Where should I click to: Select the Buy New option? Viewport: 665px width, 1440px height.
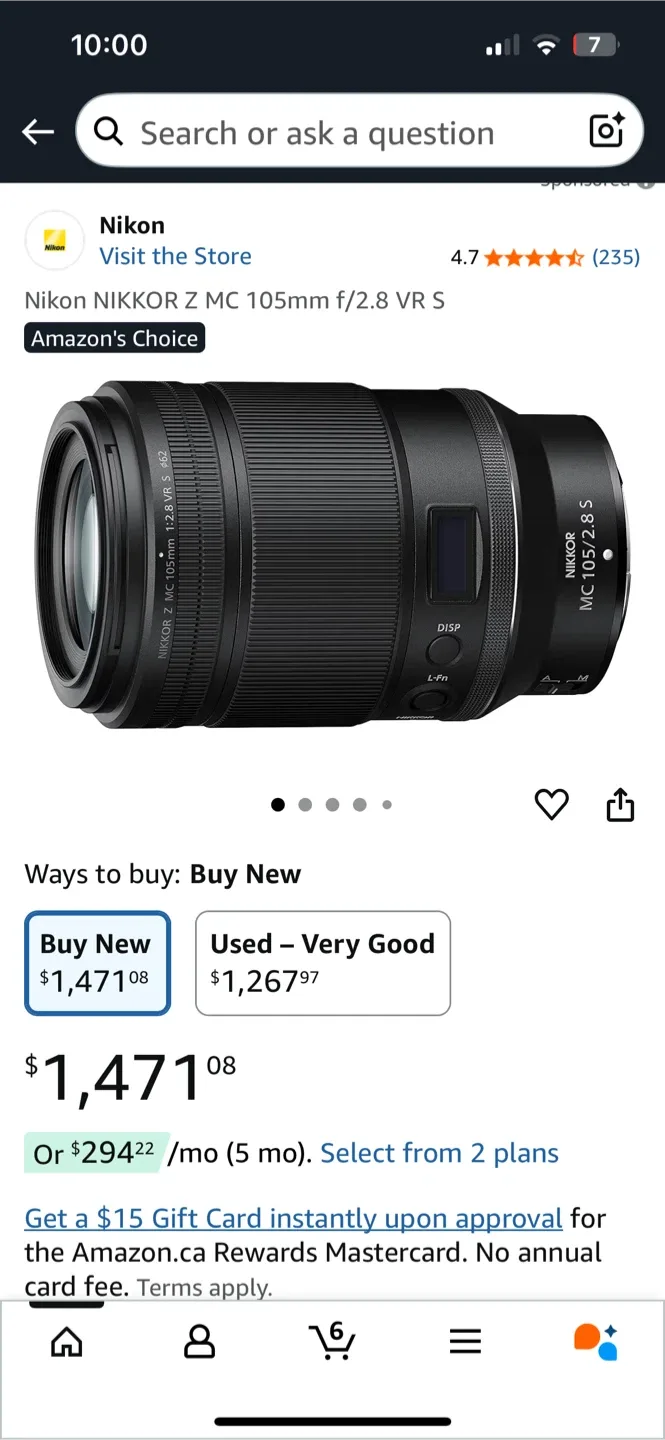[x=97, y=962]
